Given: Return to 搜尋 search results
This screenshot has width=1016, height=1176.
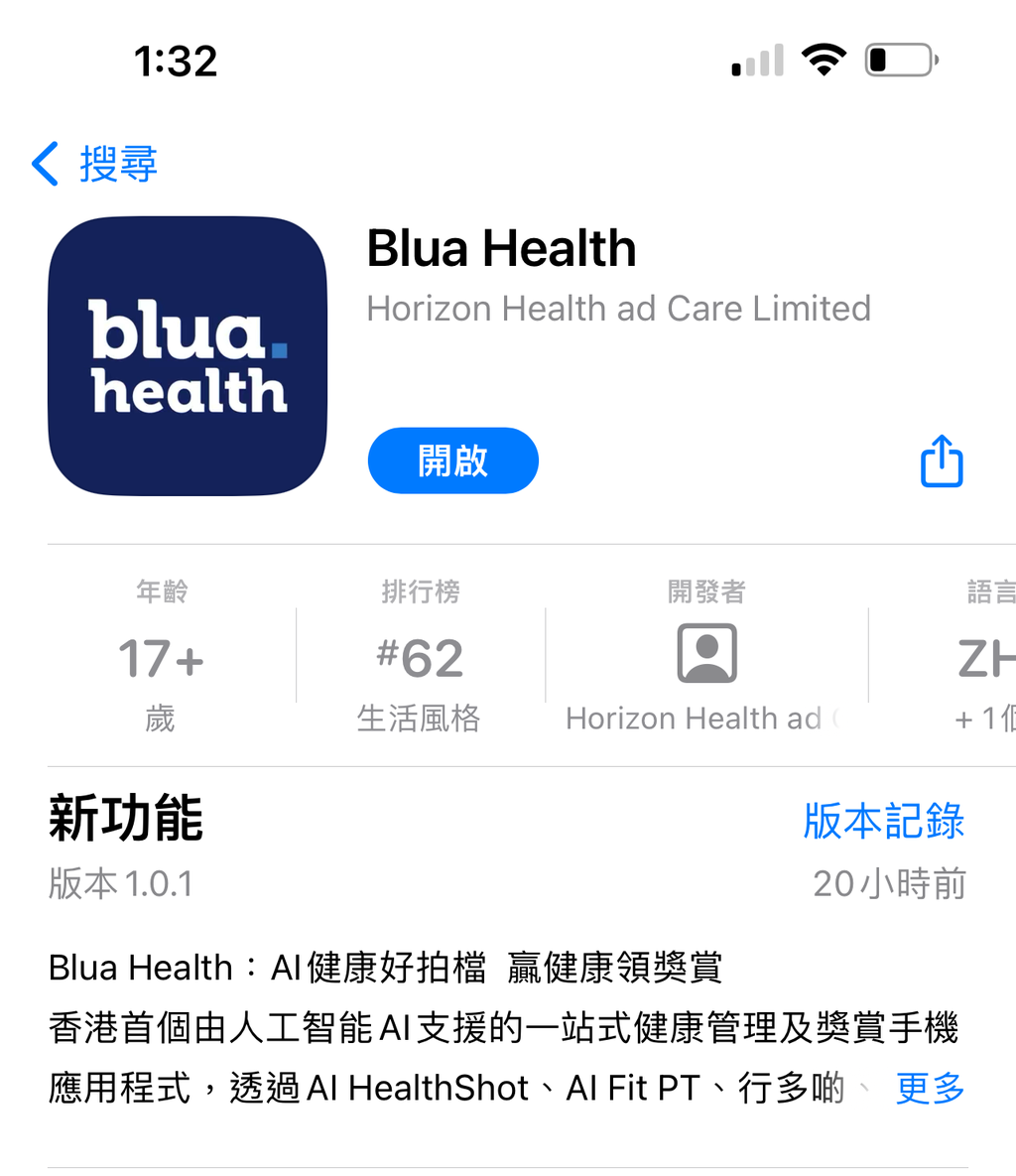Looking at the screenshot, I should click(x=119, y=165).
